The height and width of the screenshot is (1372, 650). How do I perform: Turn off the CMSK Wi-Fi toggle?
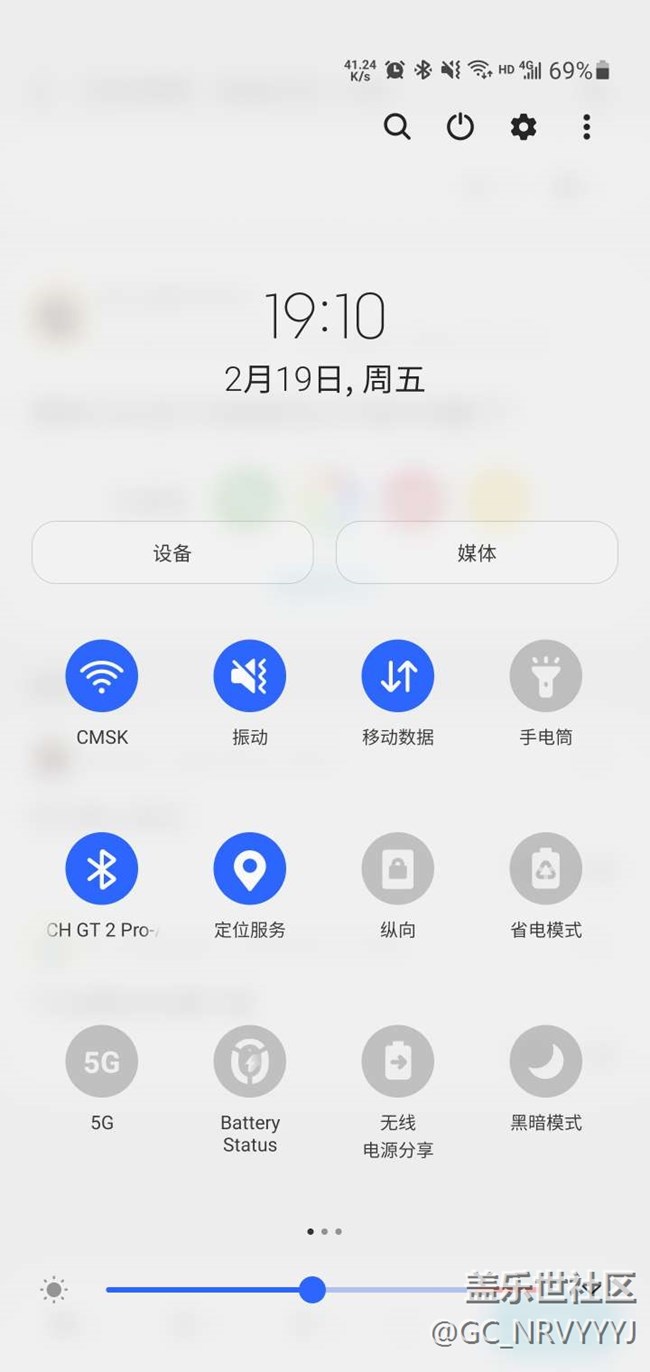pos(102,677)
